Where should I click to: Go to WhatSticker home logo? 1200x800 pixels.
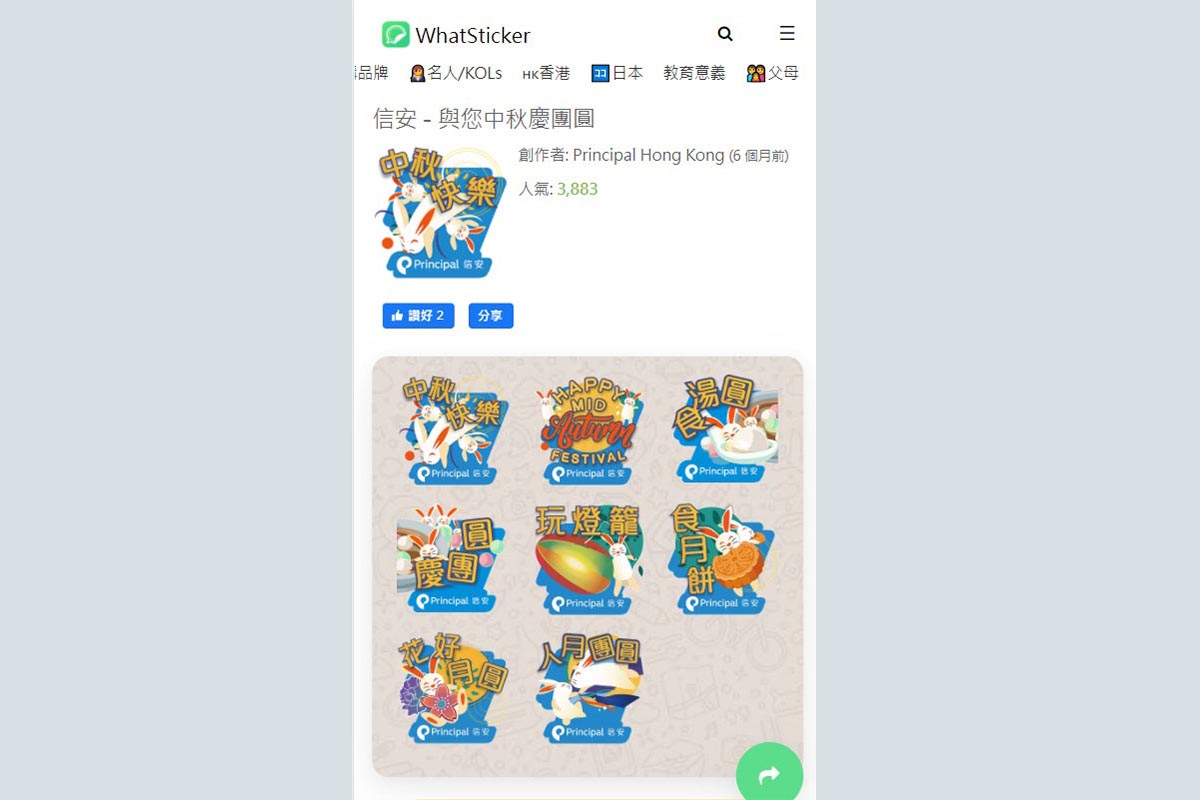[456, 35]
